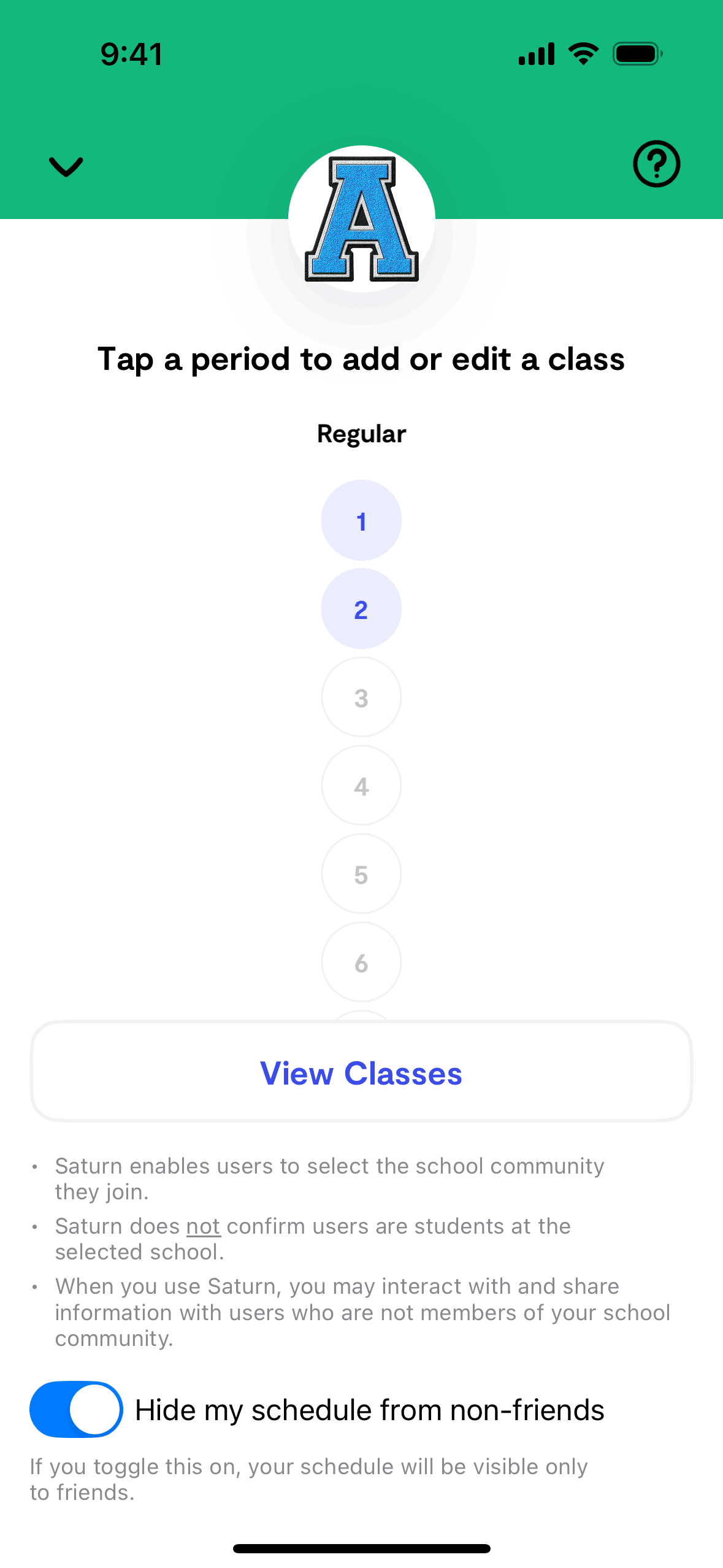Screen dimensions: 723x1568
Task: Select period 2 to edit class
Action: tap(361, 609)
